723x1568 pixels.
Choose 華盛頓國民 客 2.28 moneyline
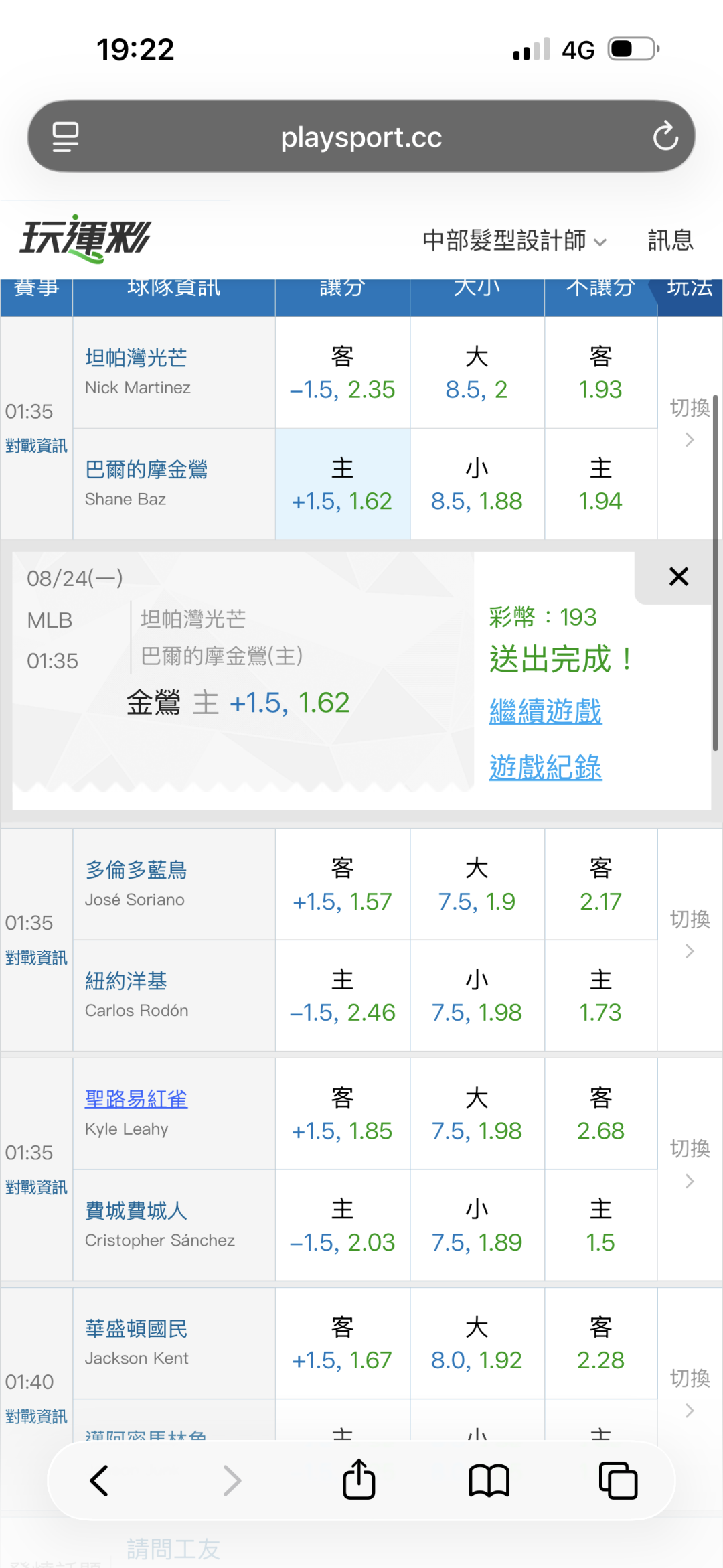point(600,1344)
